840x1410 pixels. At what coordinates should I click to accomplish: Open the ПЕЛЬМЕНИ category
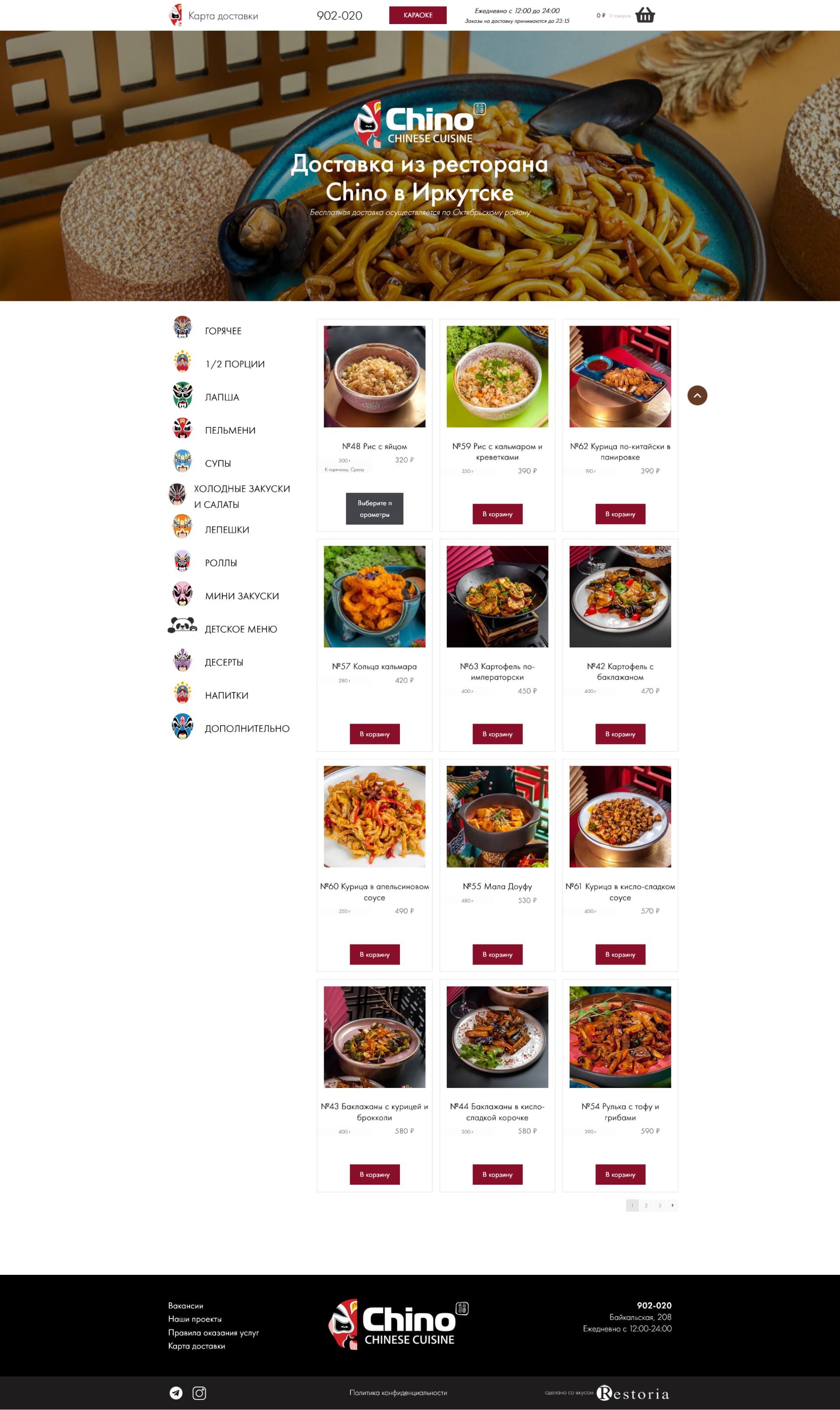point(230,430)
